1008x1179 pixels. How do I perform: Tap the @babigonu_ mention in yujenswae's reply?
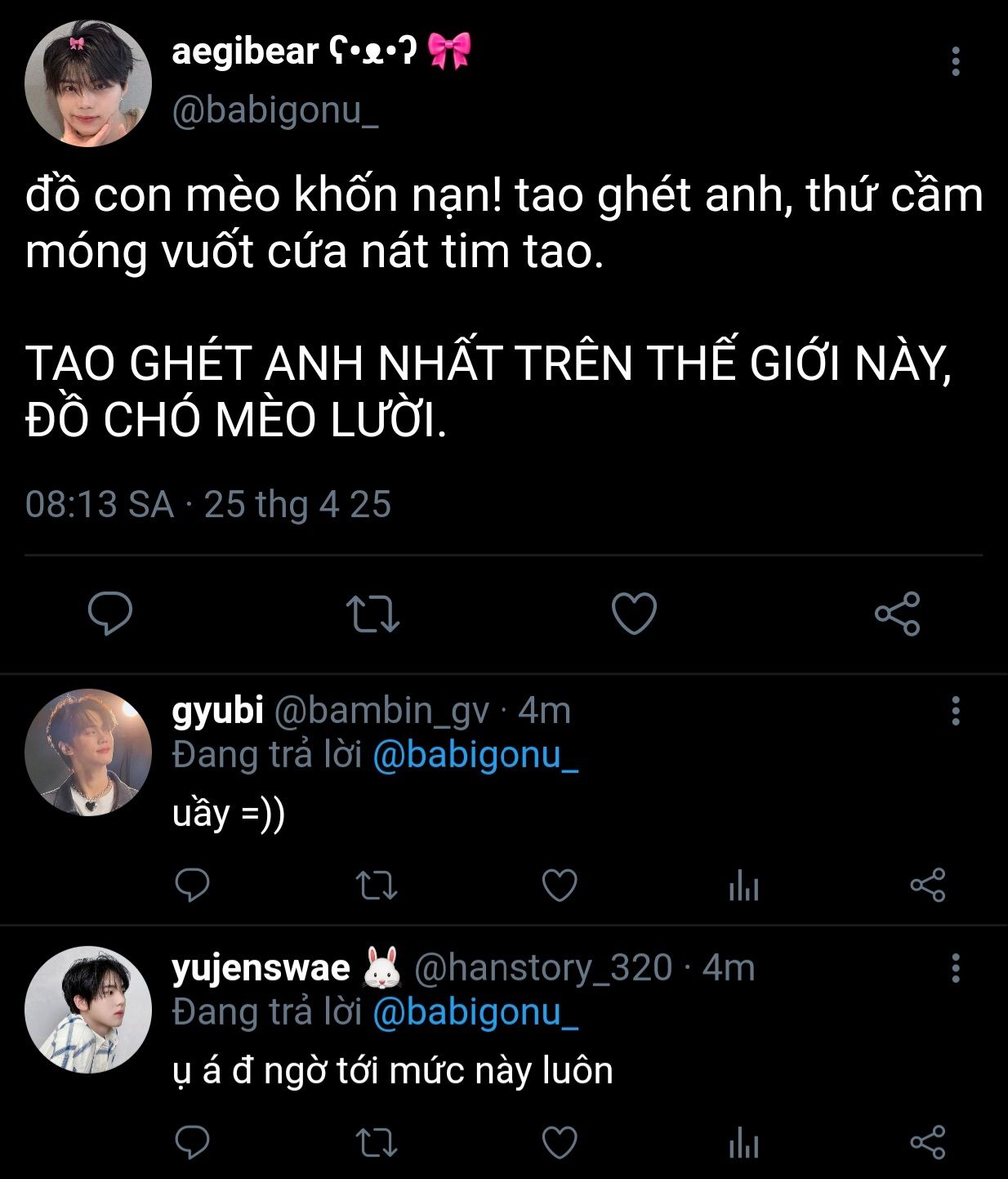coord(475,1012)
